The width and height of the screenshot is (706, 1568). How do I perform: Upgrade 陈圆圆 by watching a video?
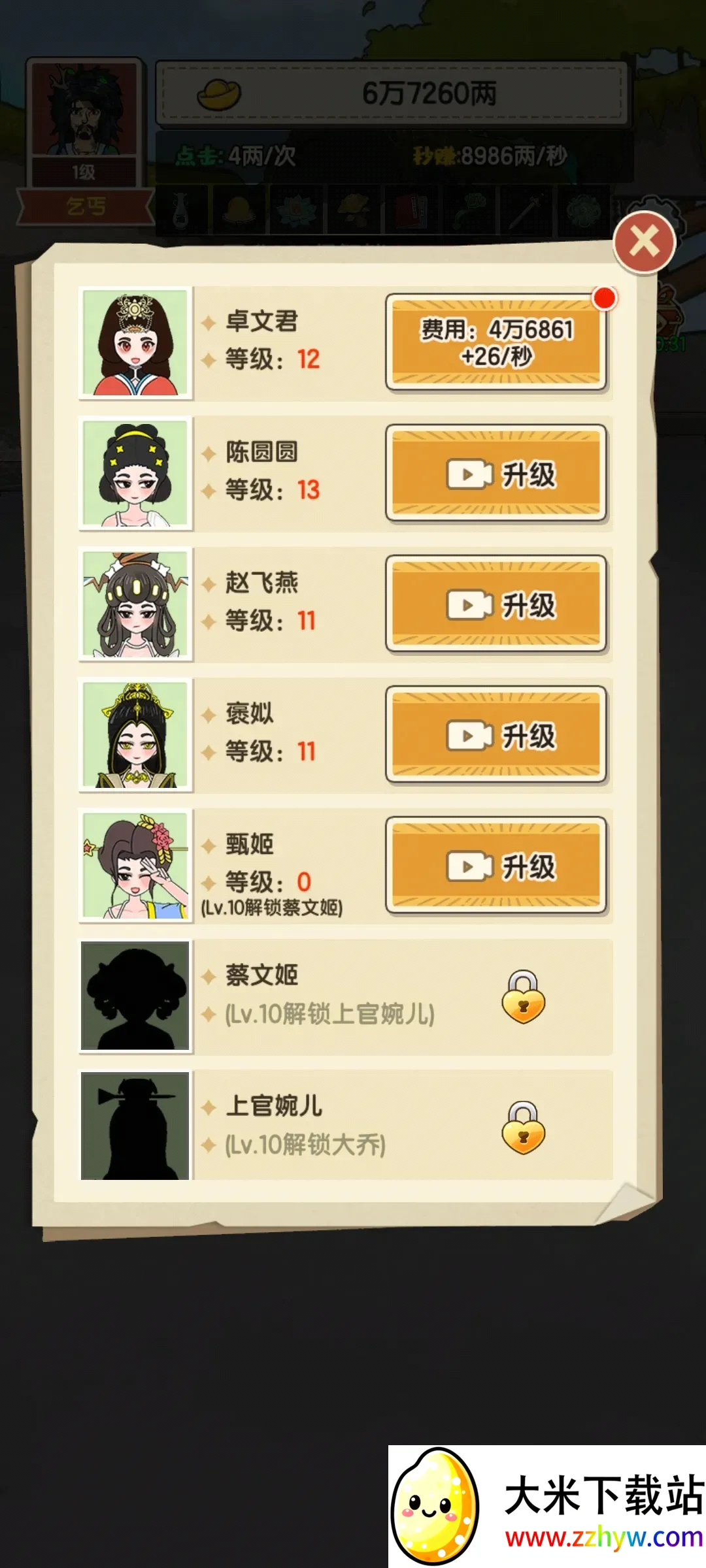point(497,474)
